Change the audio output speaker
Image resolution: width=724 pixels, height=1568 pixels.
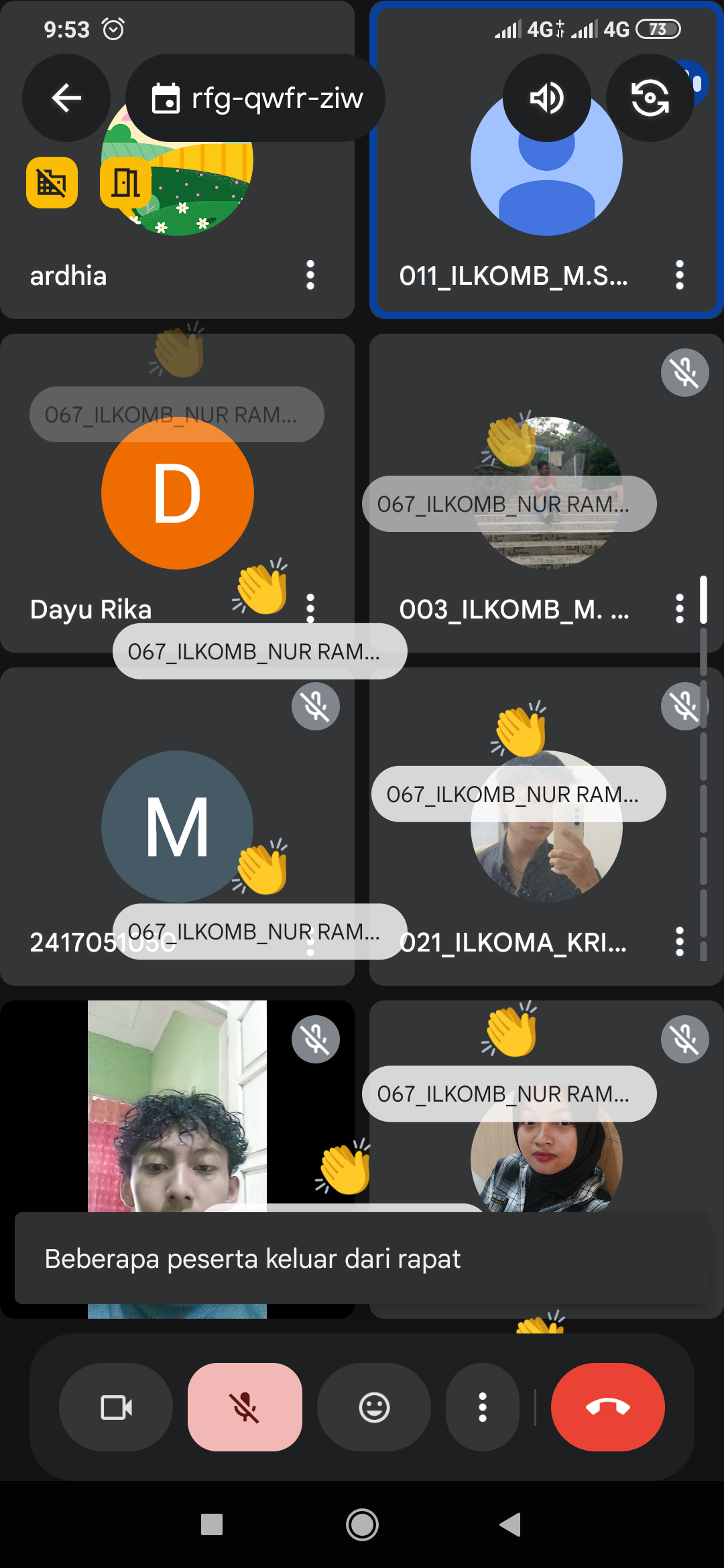tap(546, 98)
